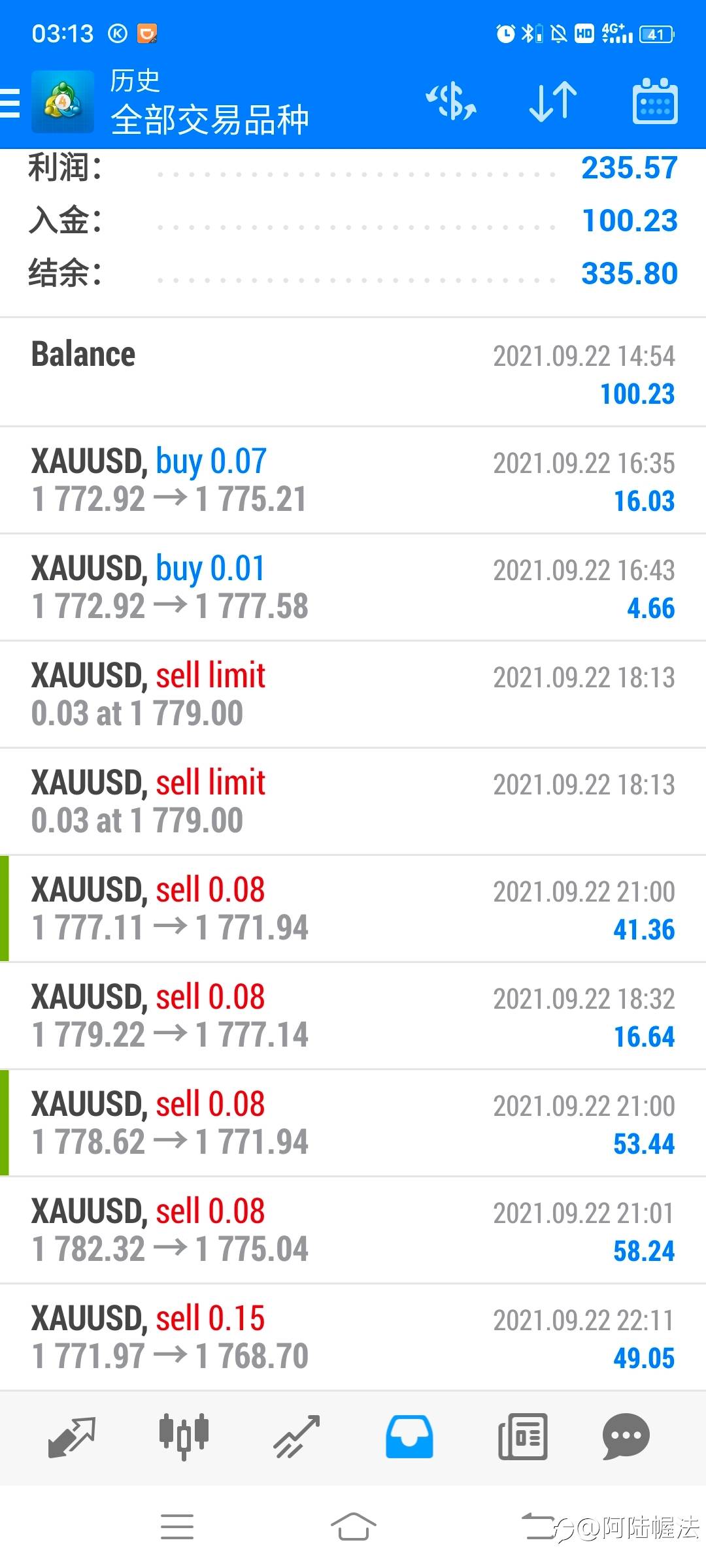Open XAUUSD buy 0.07 trade details
This screenshot has height=1568, width=706.
tap(353, 480)
